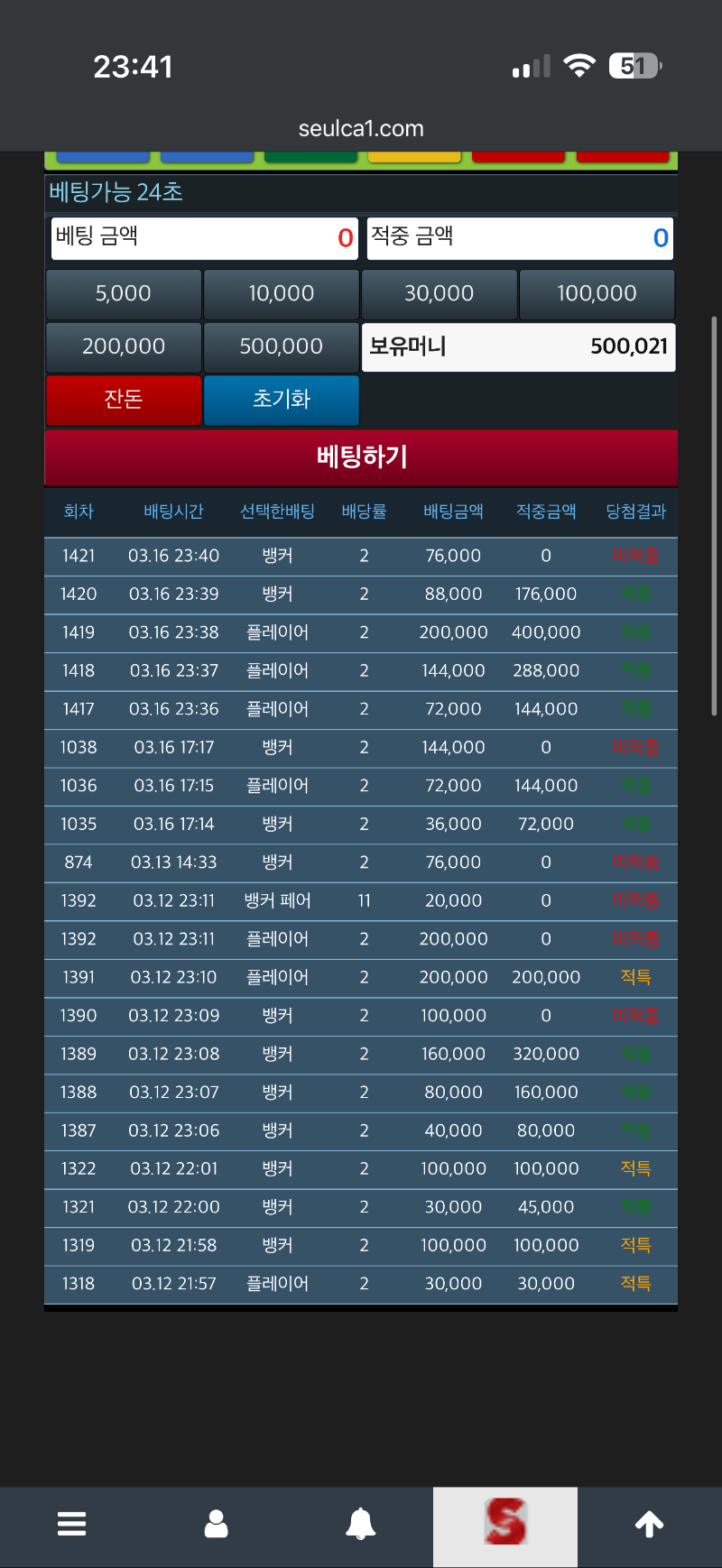
Task: Tap the red S logo tab
Action: pyautogui.click(x=505, y=1524)
